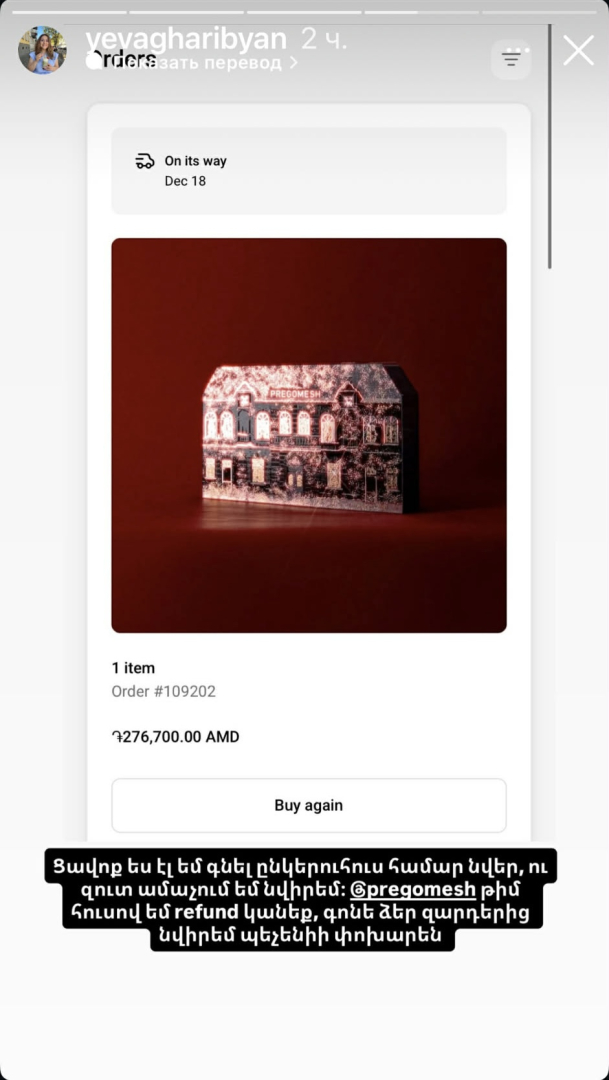
Task: Close the story viewer
Action: (x=578, y=50)
